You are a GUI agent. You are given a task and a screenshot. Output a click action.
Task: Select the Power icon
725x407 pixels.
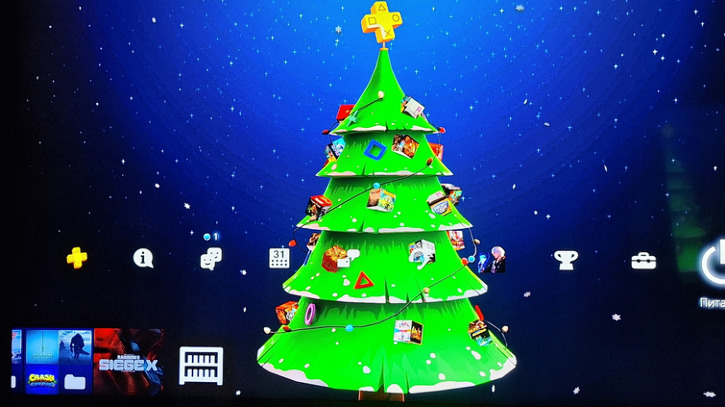pyautogui.click(x=714, y=265)
